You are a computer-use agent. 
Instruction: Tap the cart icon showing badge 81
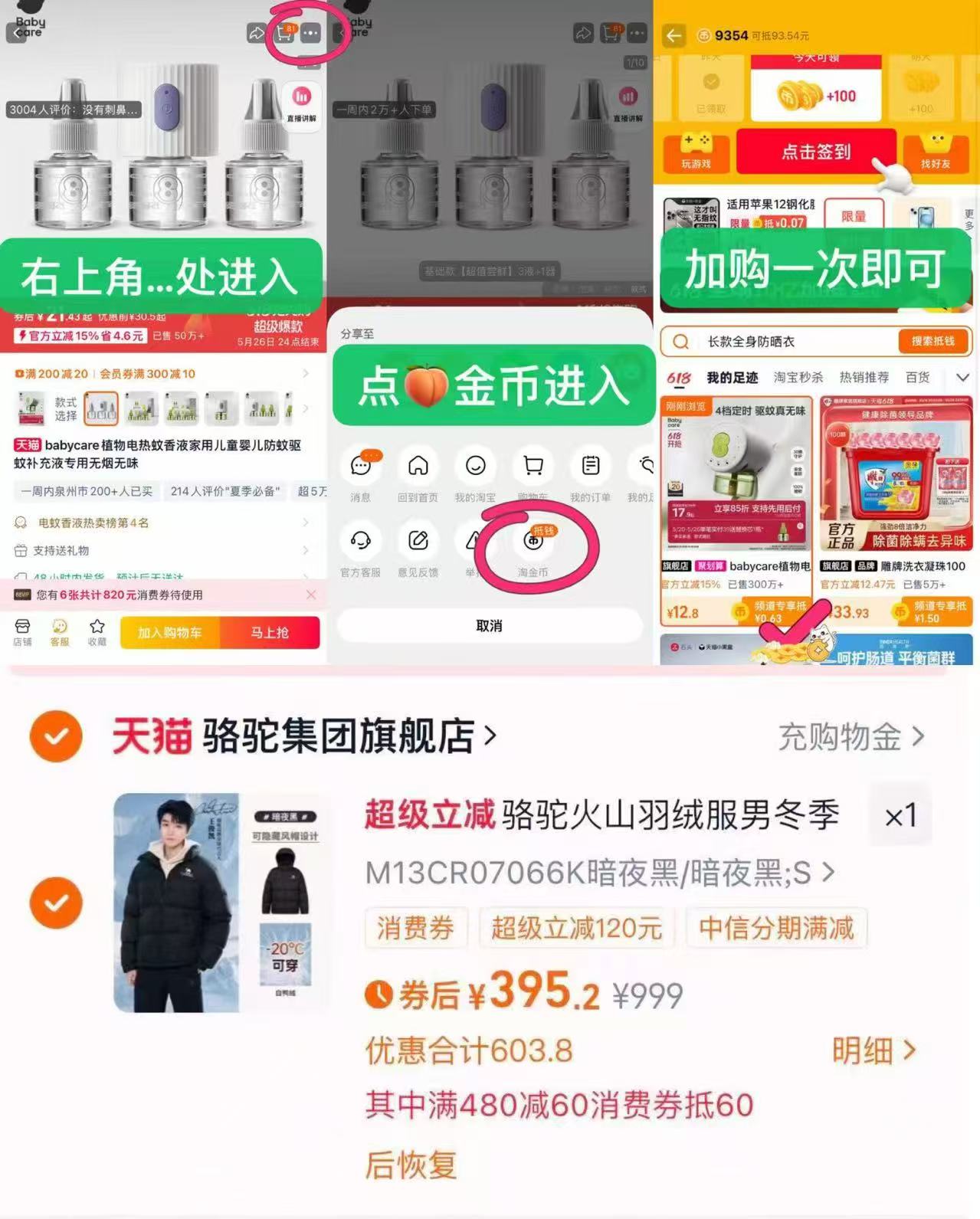[284, 34]
